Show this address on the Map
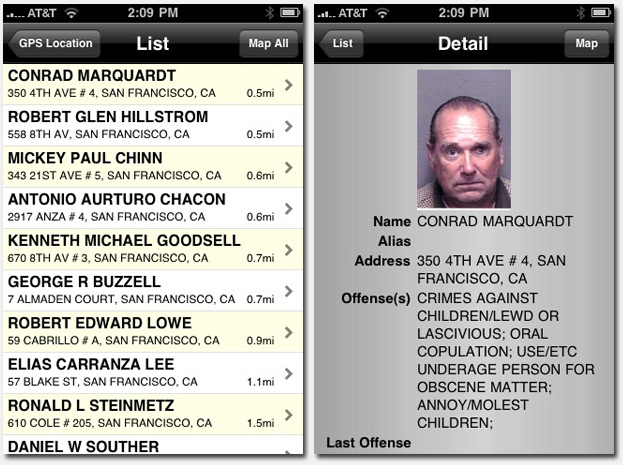This screenshot has width=623, height=465. pos(586,43)
